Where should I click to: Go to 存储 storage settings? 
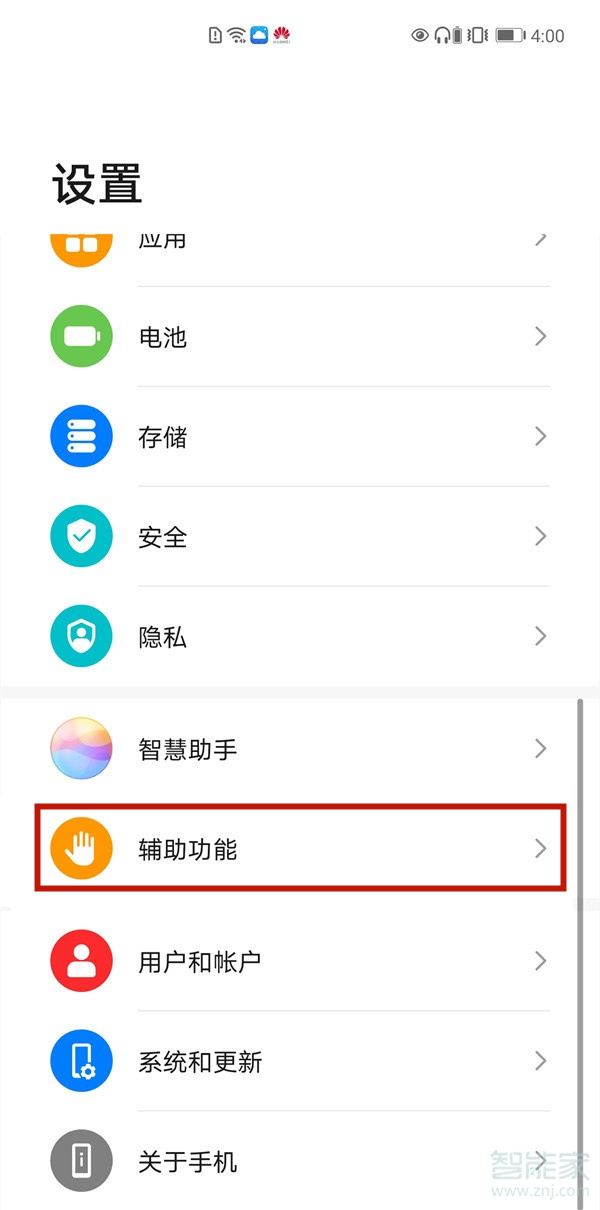click(300, 437)
